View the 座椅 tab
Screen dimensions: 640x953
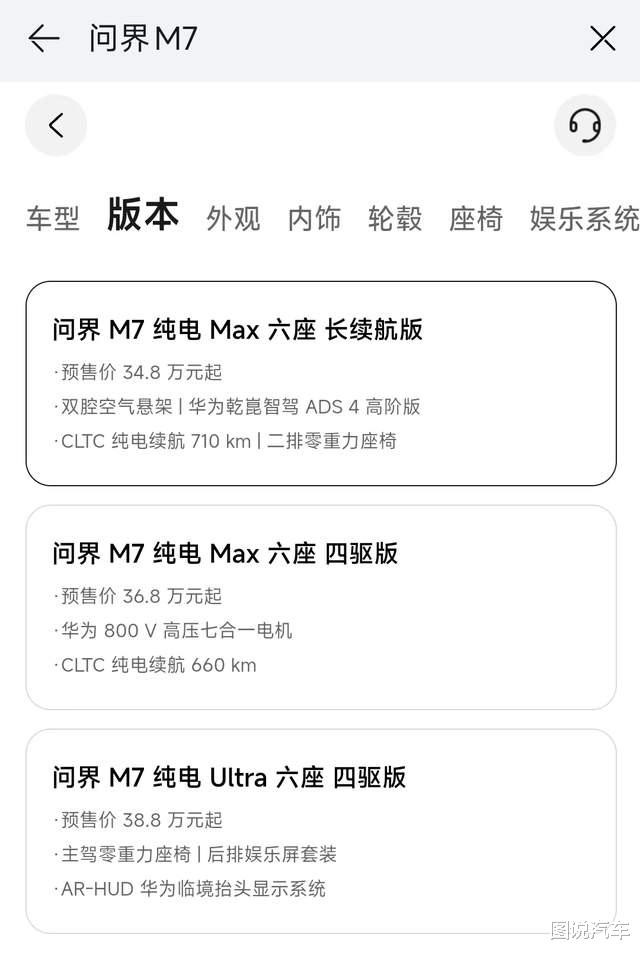[476, 218]
